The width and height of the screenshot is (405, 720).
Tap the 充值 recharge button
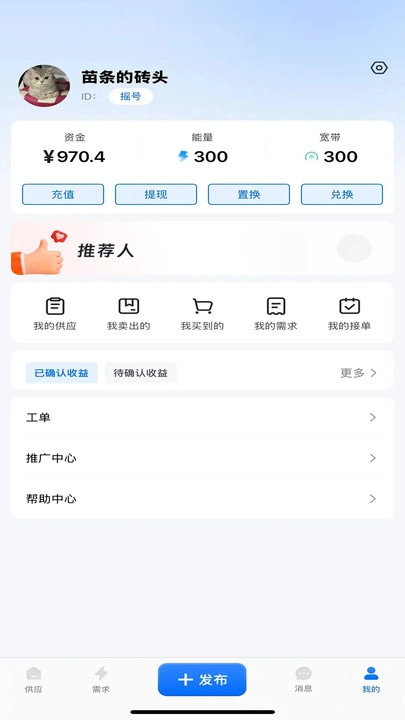[x=63, y=194]
